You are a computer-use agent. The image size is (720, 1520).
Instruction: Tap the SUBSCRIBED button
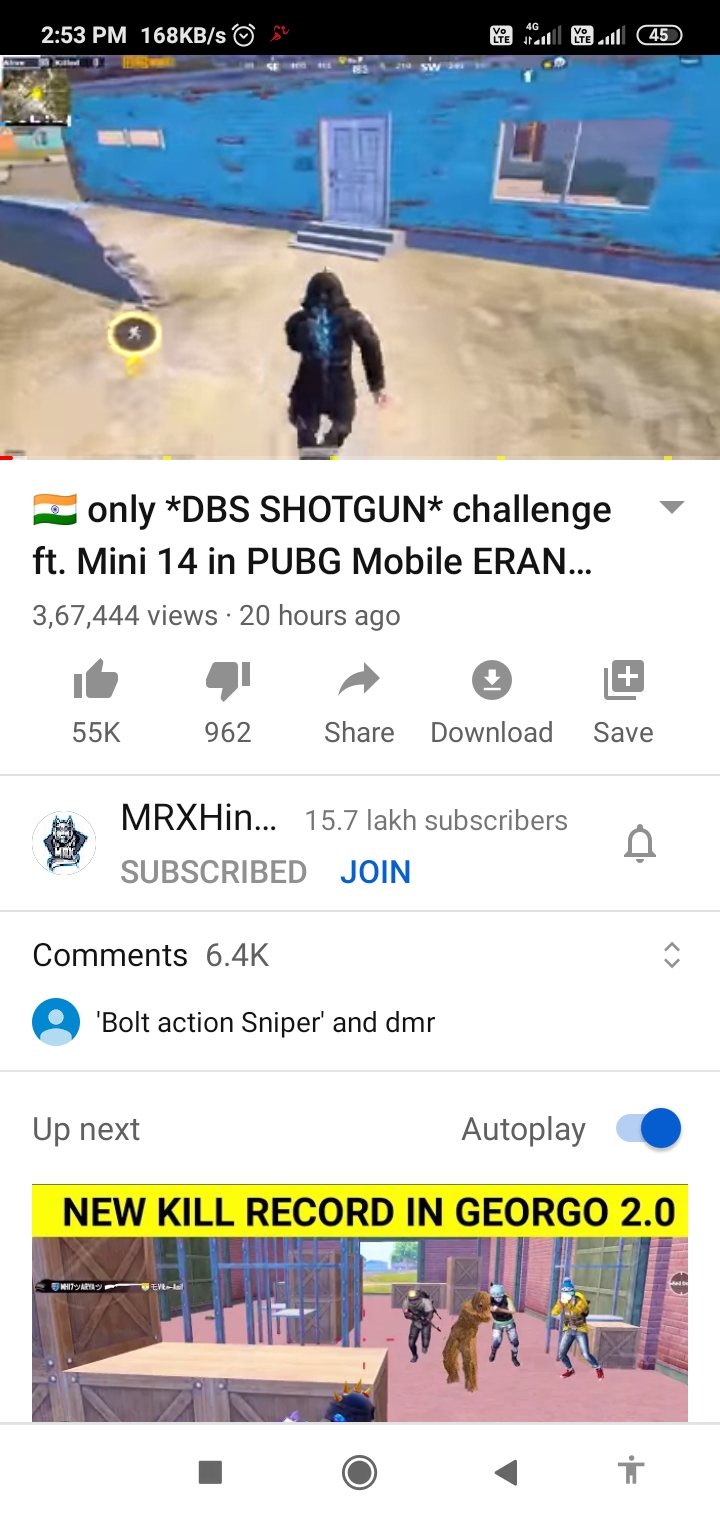point(213,872)
